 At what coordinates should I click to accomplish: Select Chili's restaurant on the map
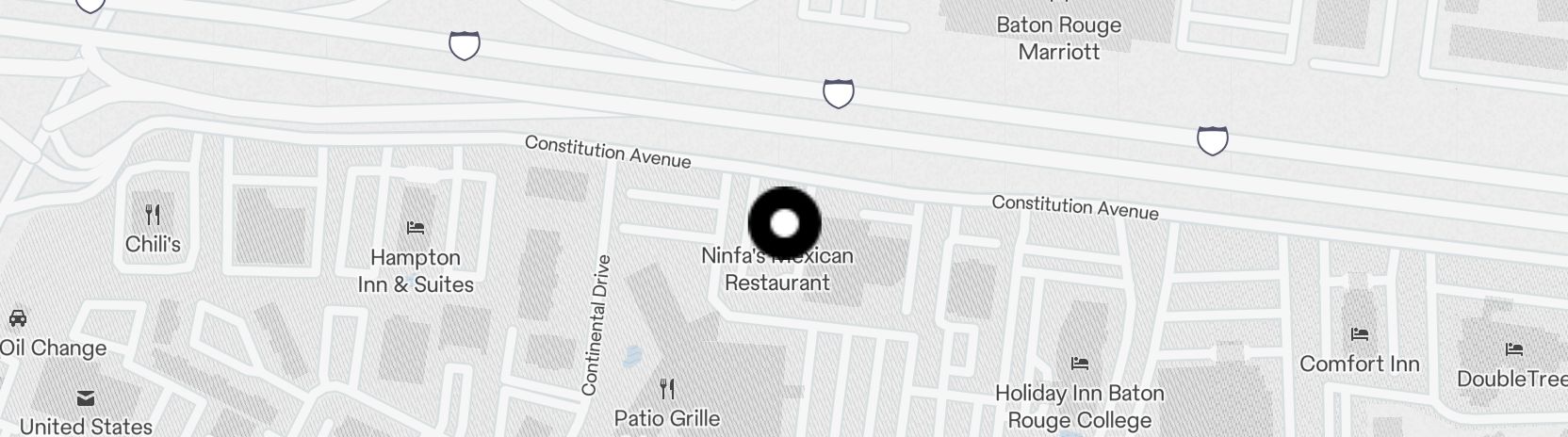[153, 216]
